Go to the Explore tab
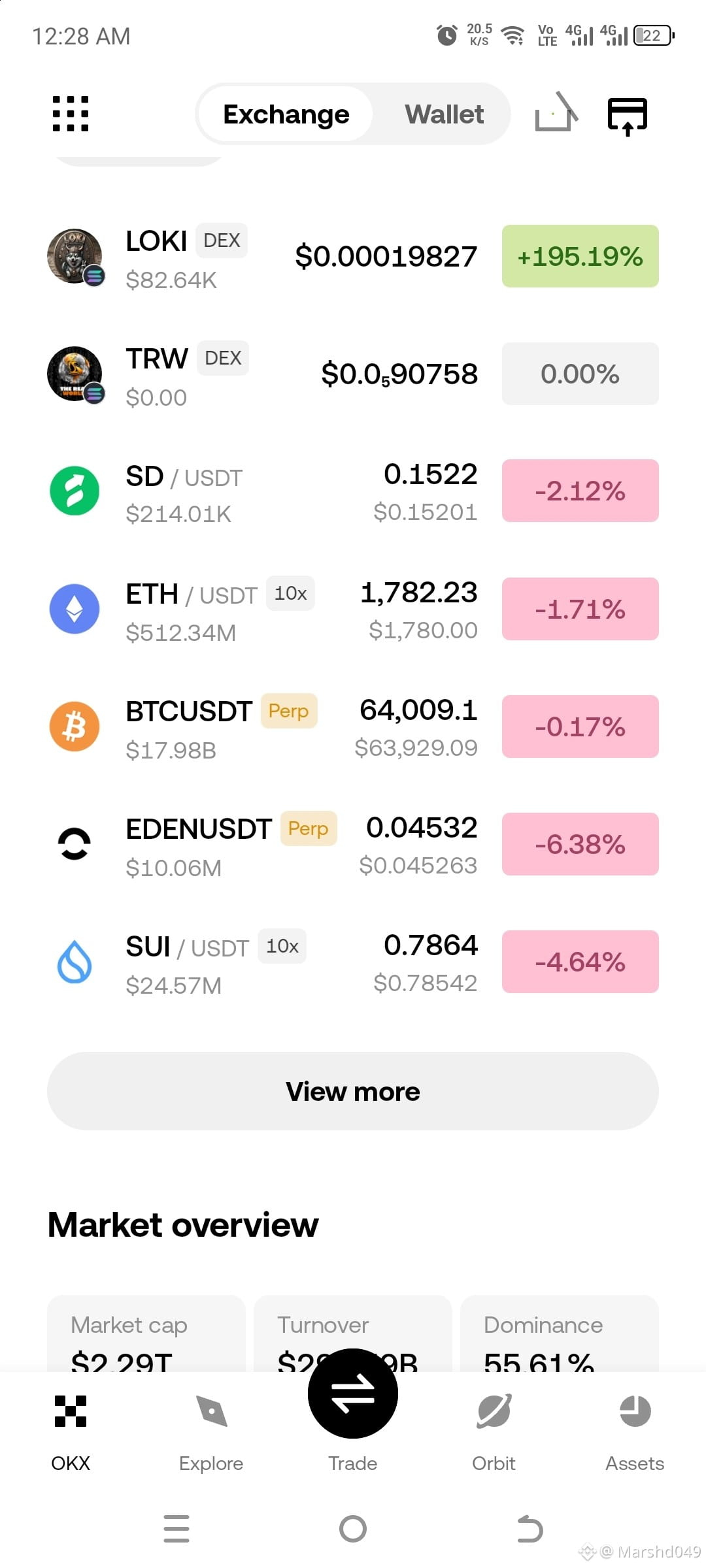 click(x=211, y=1433)
